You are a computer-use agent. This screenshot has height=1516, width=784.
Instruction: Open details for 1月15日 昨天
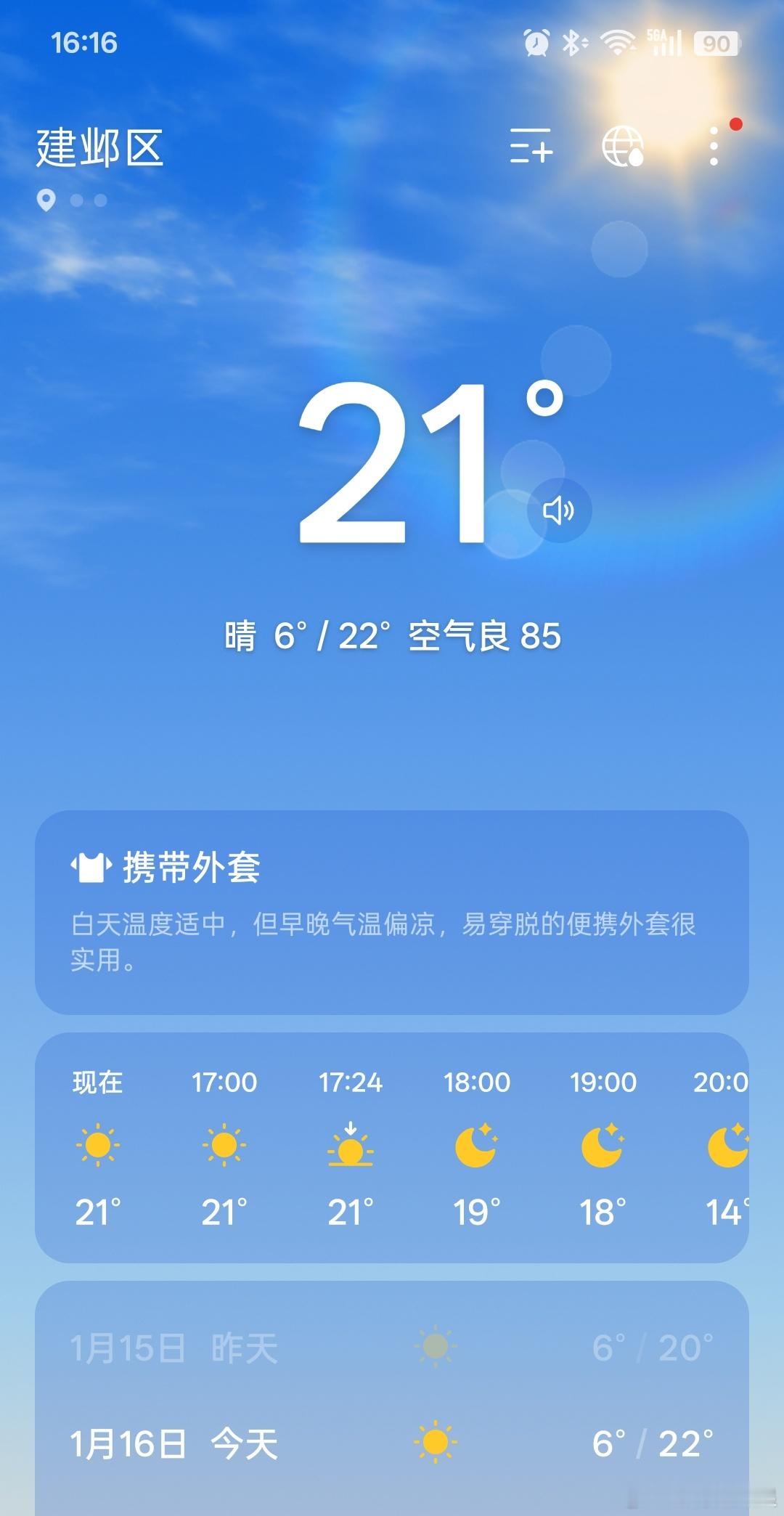pyautogui.click(x=392, y=1343)
